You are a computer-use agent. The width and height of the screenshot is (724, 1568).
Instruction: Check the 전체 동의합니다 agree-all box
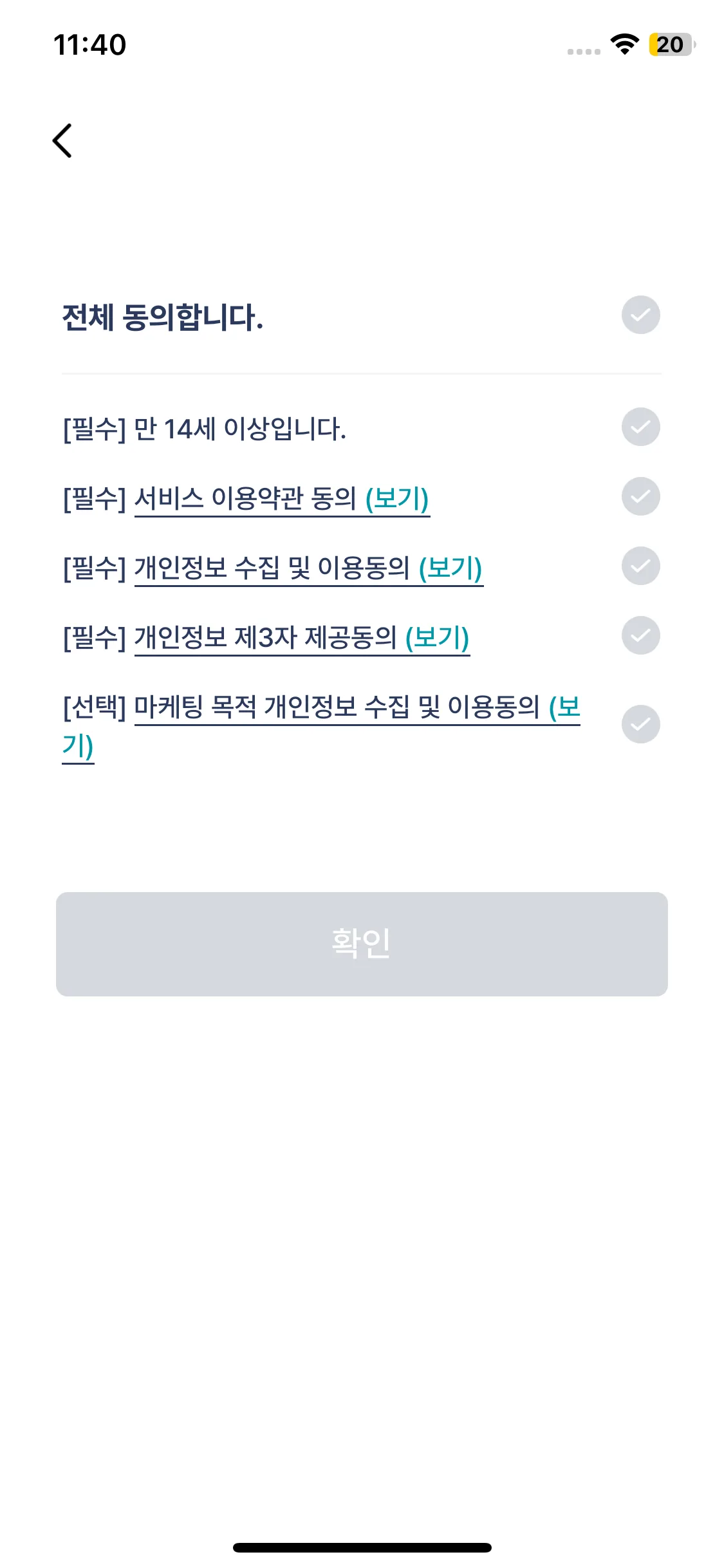[x=640, y=315]
